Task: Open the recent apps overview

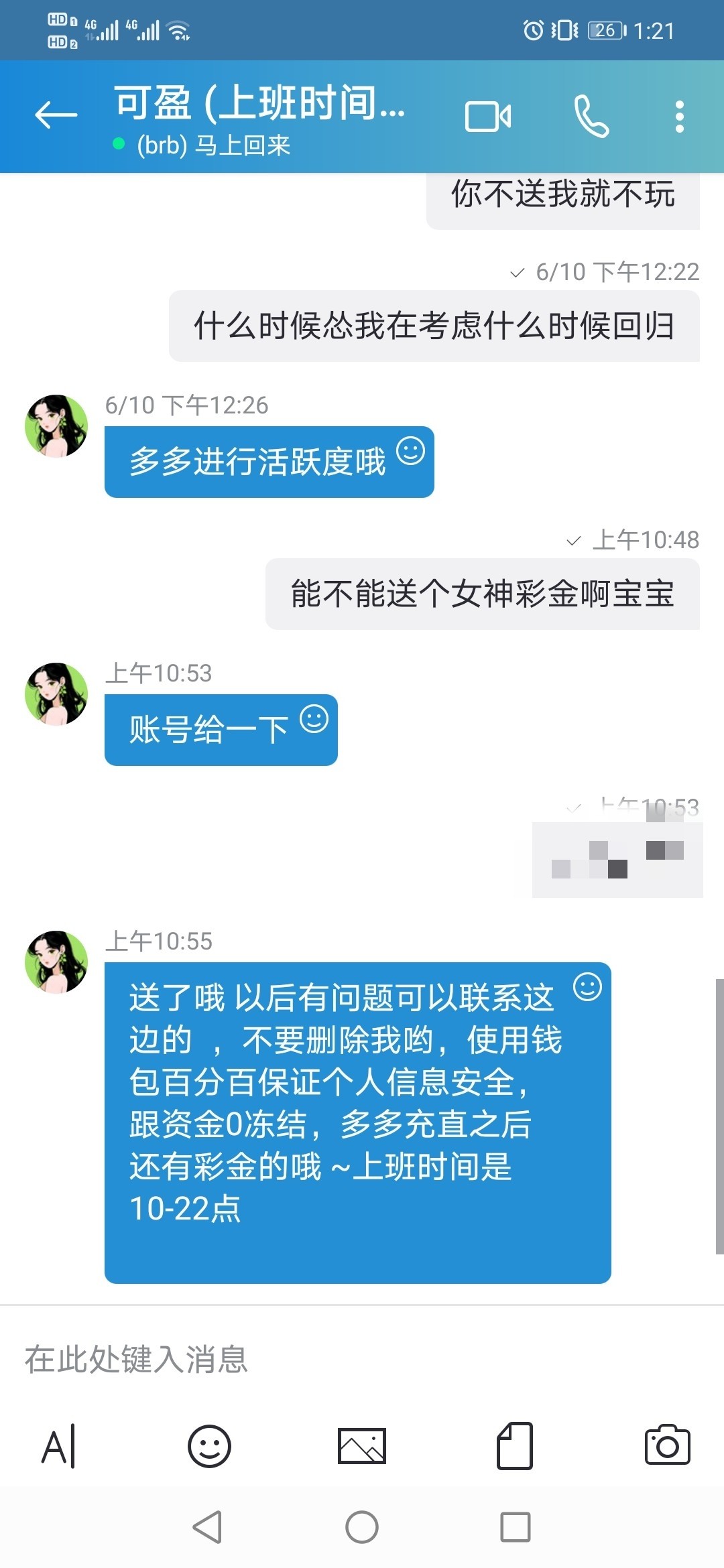Action: 515,1527
